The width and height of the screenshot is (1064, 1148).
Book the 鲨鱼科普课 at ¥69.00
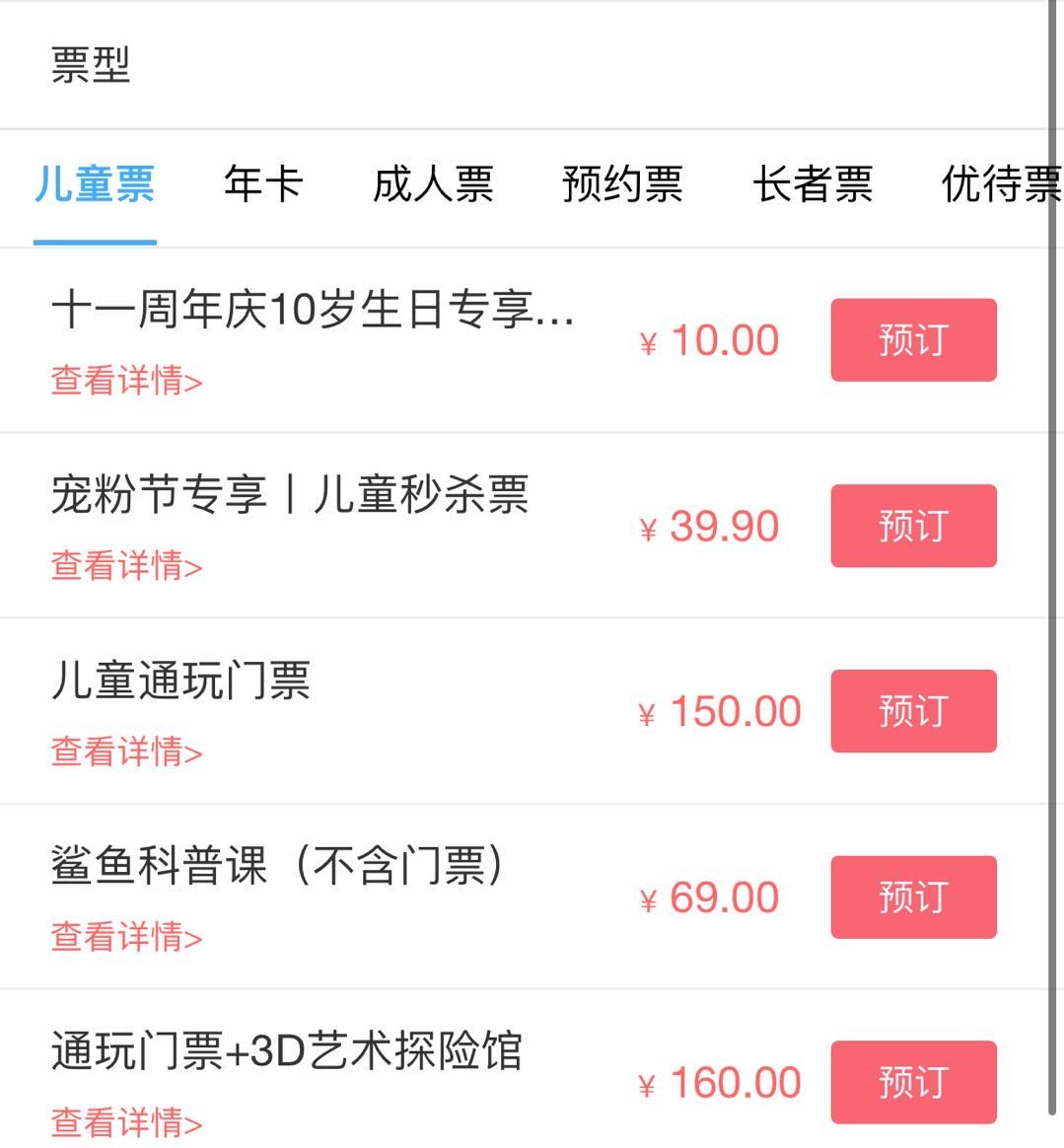[913, 897]
